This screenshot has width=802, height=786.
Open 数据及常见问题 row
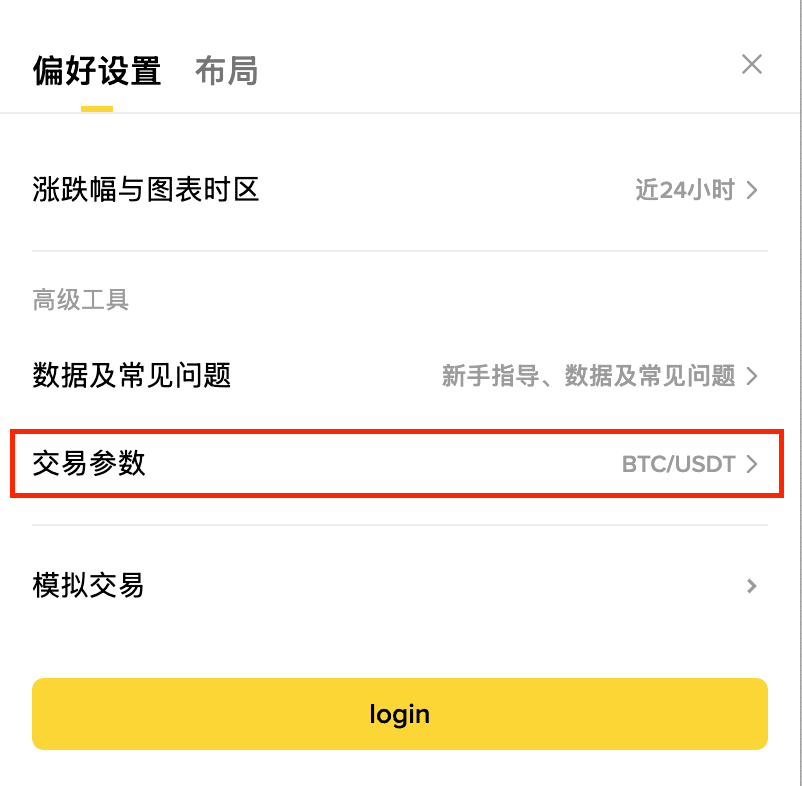(x=399, y=376)
